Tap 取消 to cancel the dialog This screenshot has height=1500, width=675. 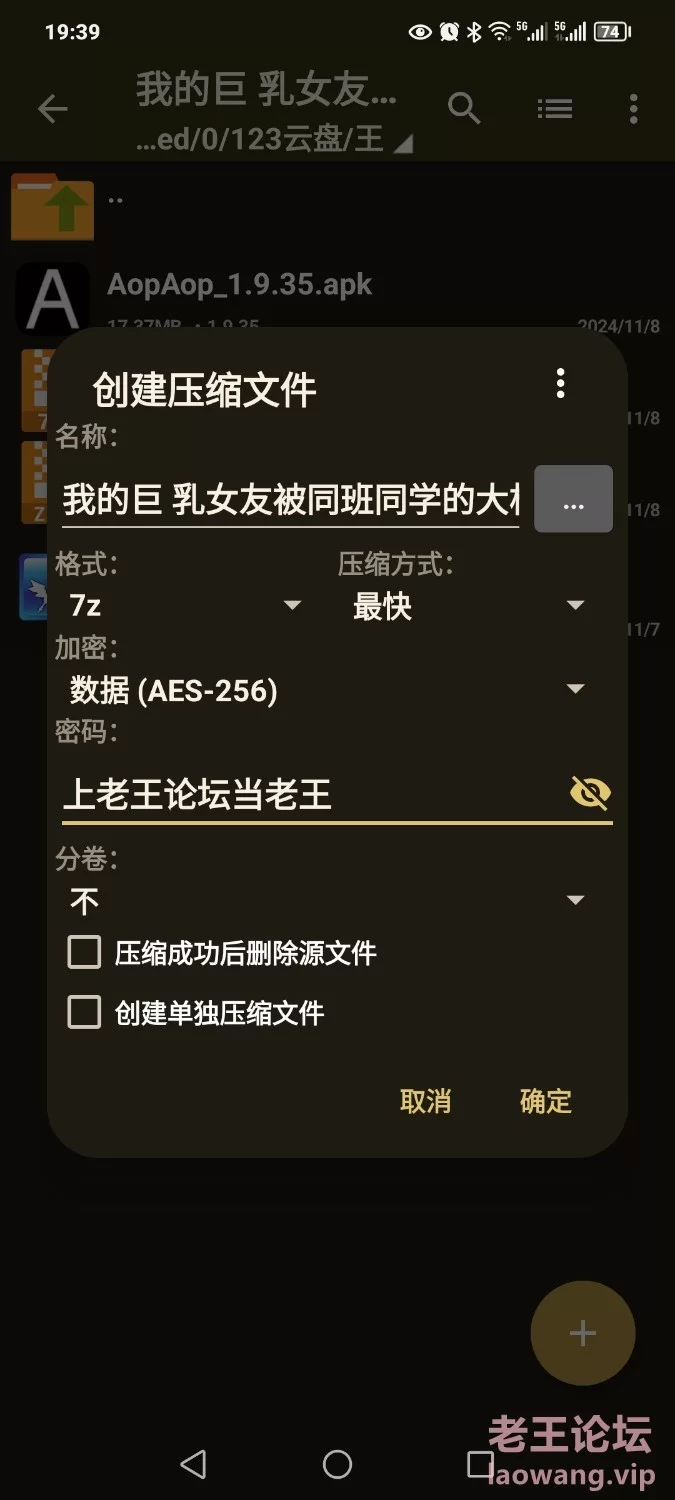coord(425,1101)
